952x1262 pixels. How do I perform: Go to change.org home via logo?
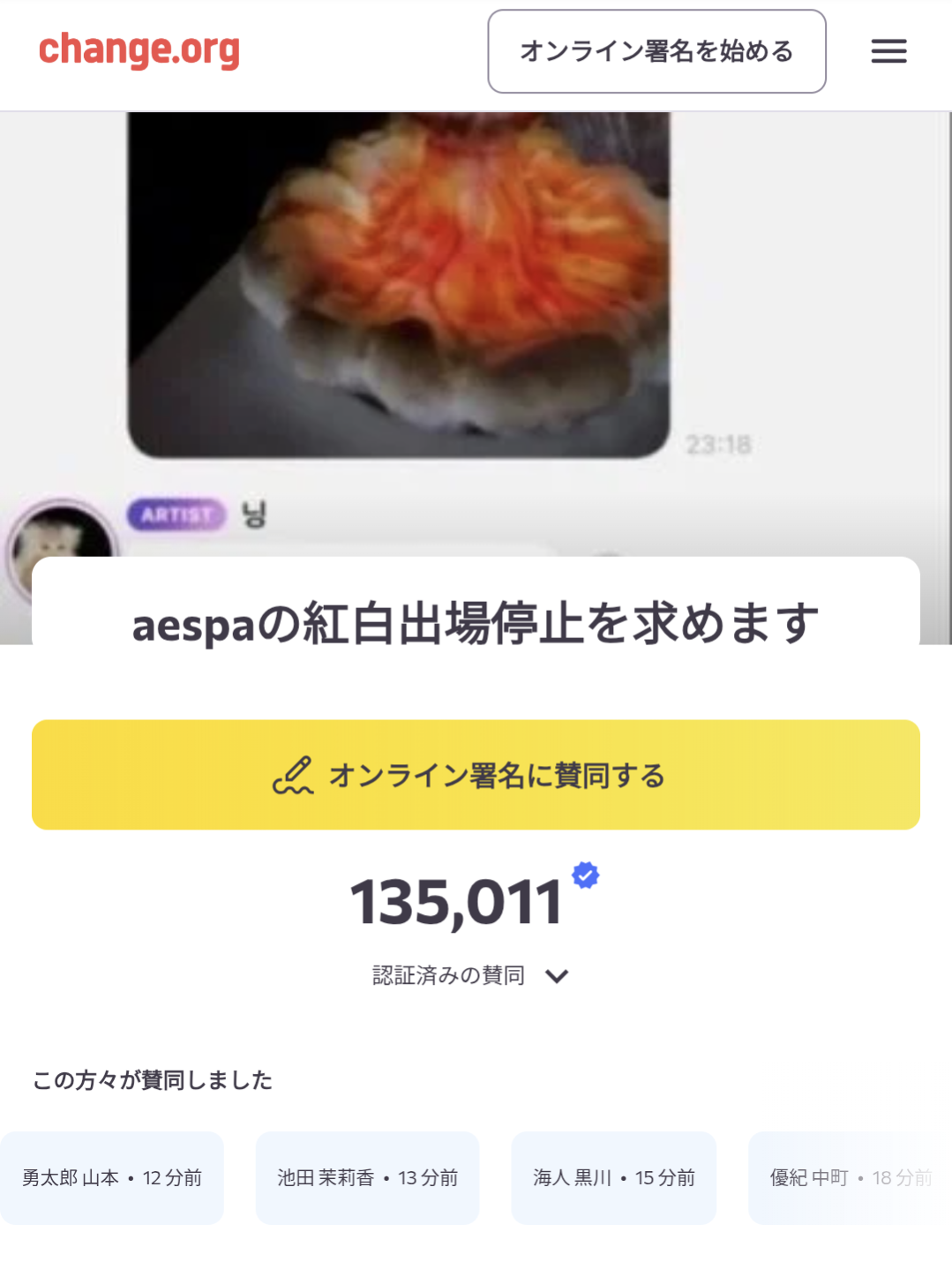pyautogui.click(x=139, y=50)
